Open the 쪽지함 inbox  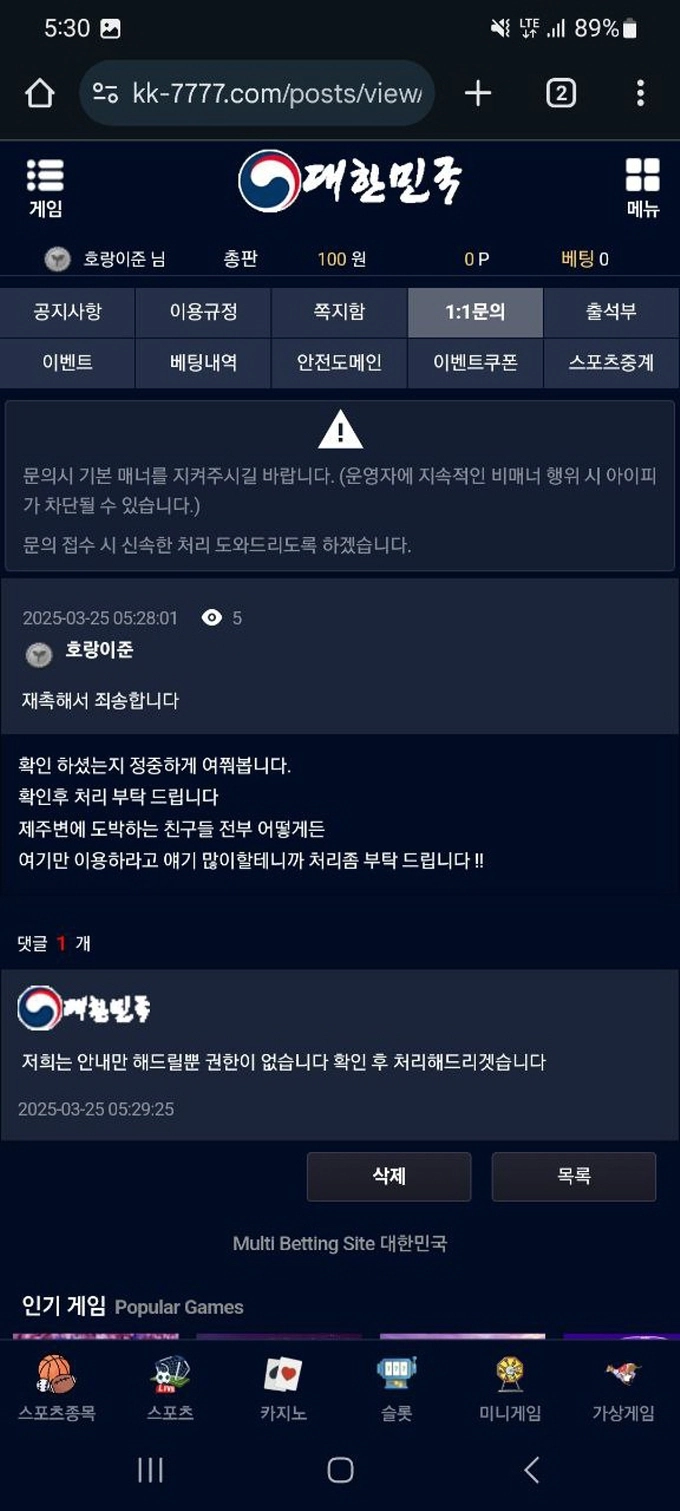[340, 312]
